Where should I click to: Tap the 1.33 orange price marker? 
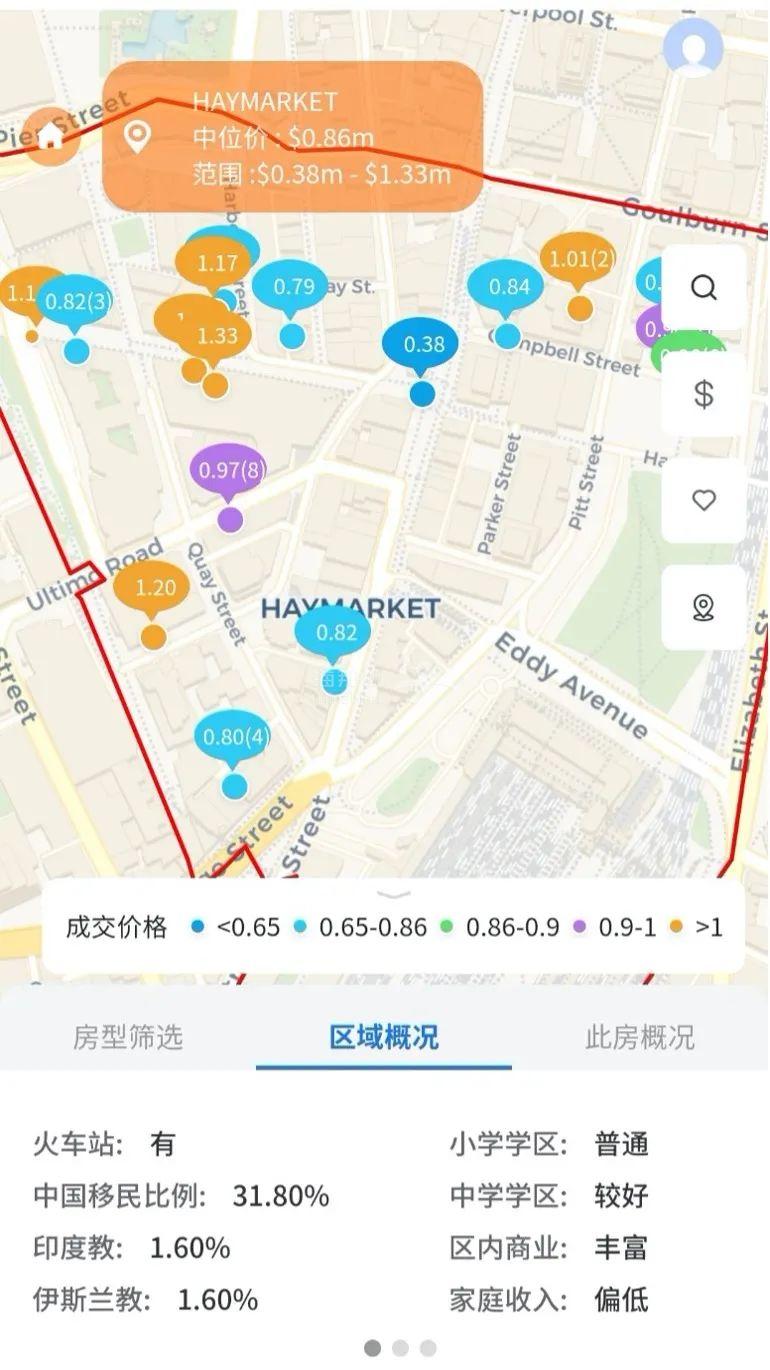tap(217, 337)
